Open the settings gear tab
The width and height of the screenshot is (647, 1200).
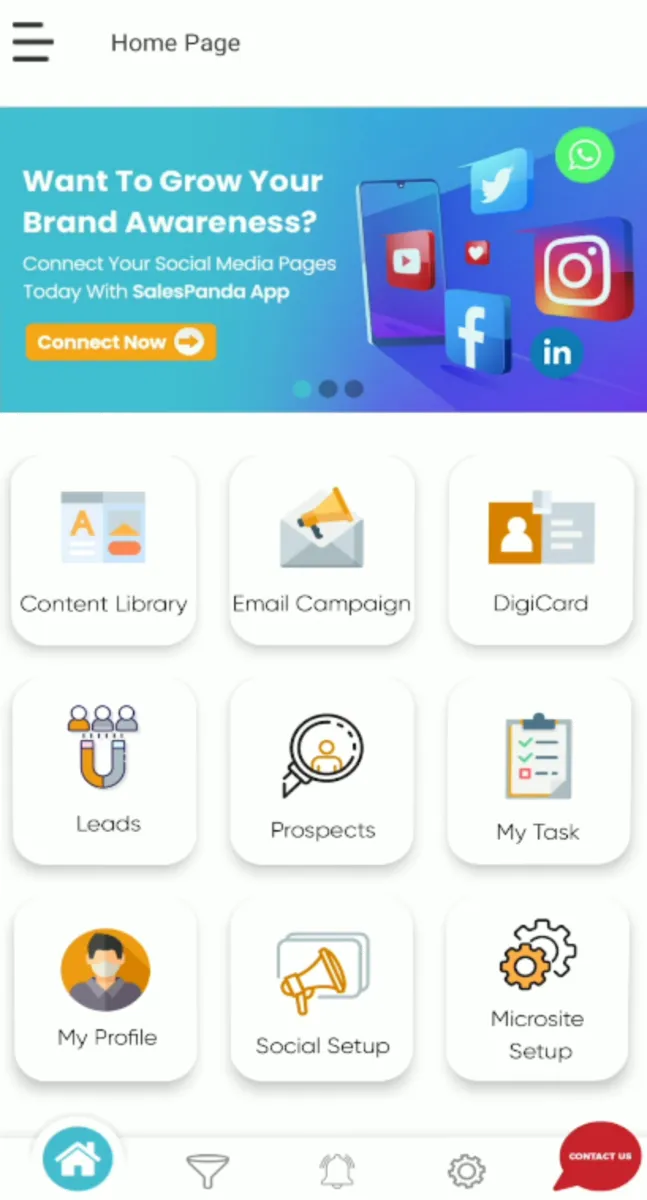[466, 1170]
